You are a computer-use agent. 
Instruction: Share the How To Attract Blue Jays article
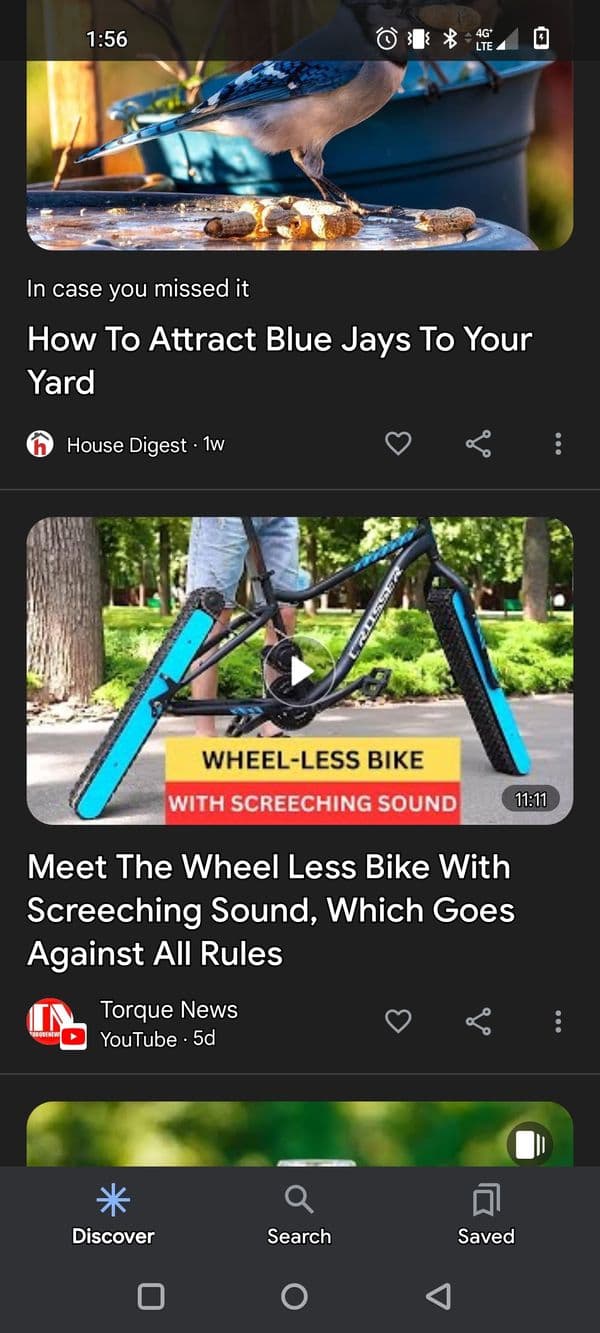coord(478,443)
